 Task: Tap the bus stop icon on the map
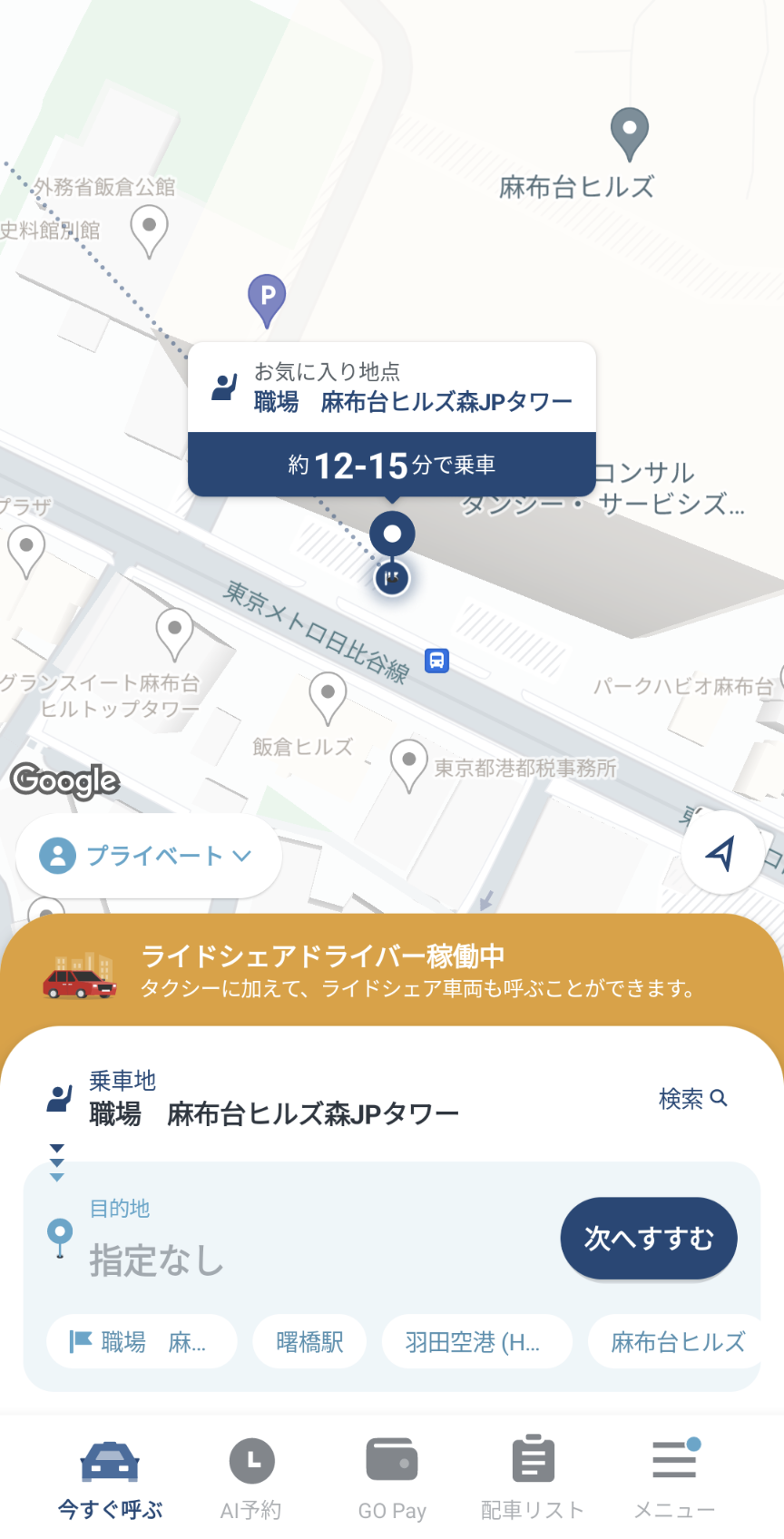[x=436, y=662]
